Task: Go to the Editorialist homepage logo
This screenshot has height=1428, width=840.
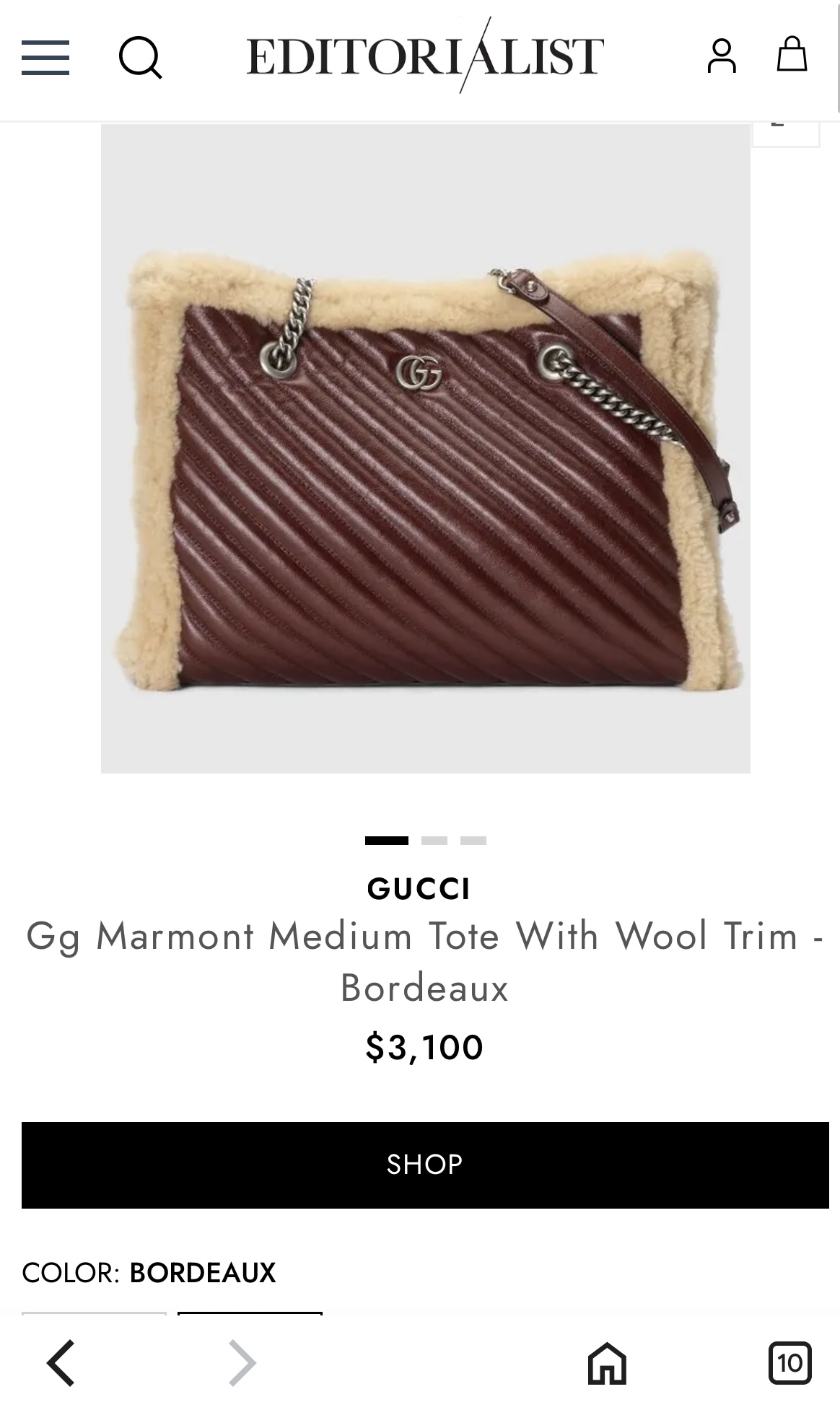Action: point(424,56)
